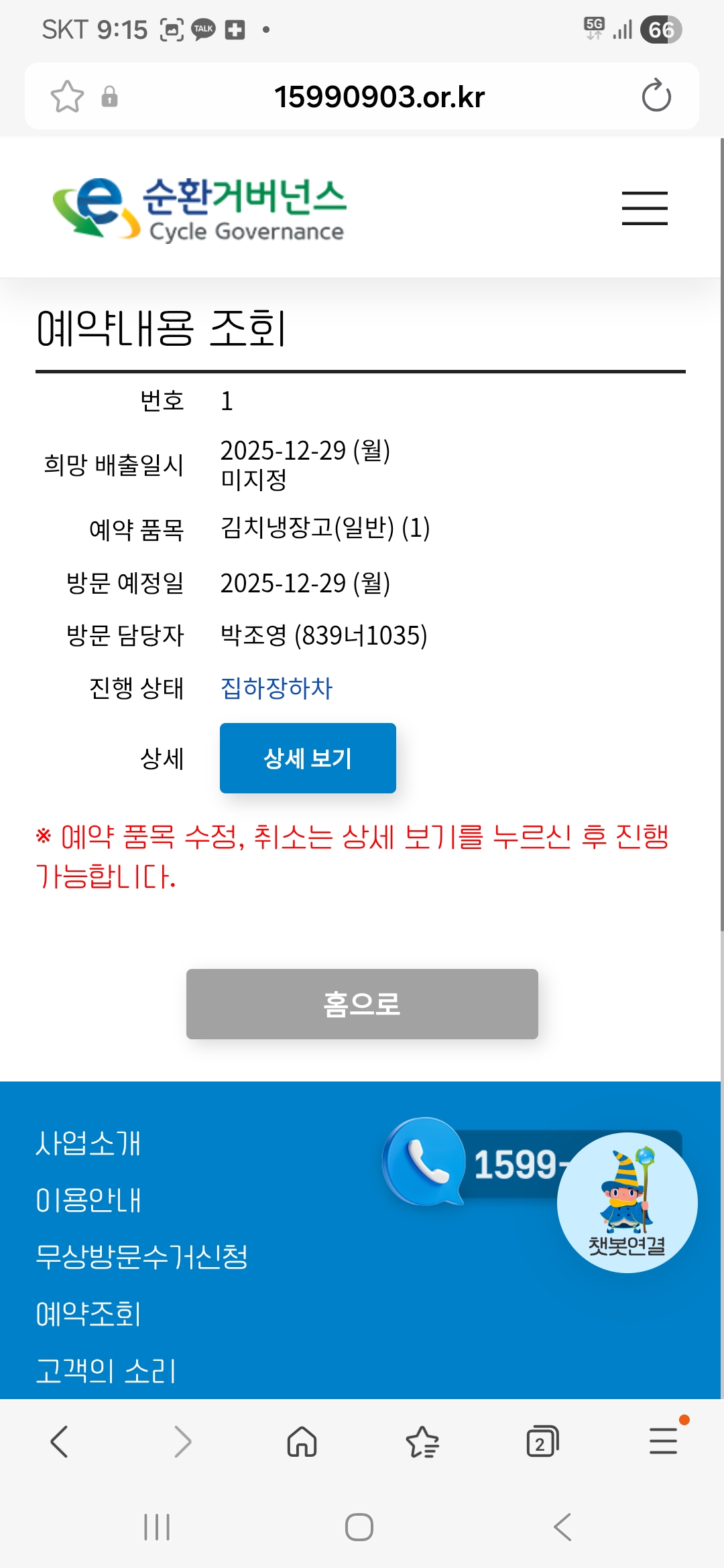Viewport: 724px width, 1568px height.
Task: Open the browser's tools menu
Action: (664, 1441)
